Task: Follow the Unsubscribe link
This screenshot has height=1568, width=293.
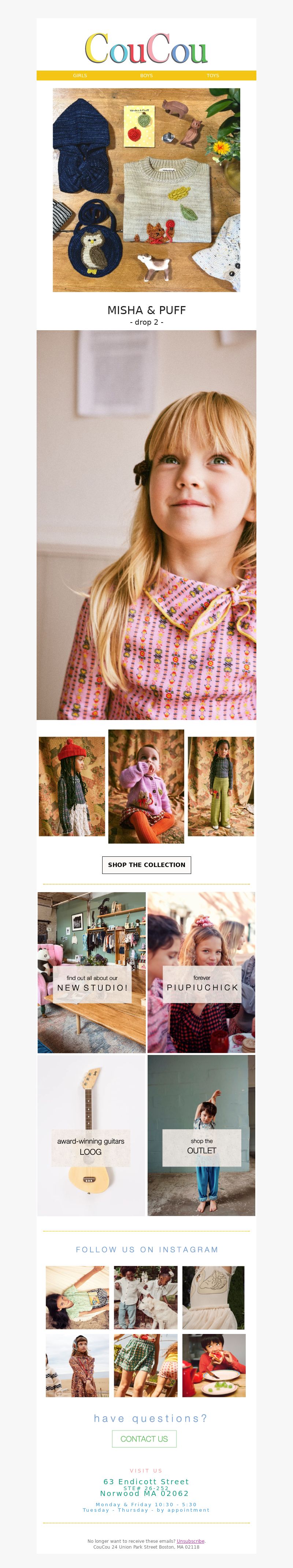Action: (x=191, y=1541)
